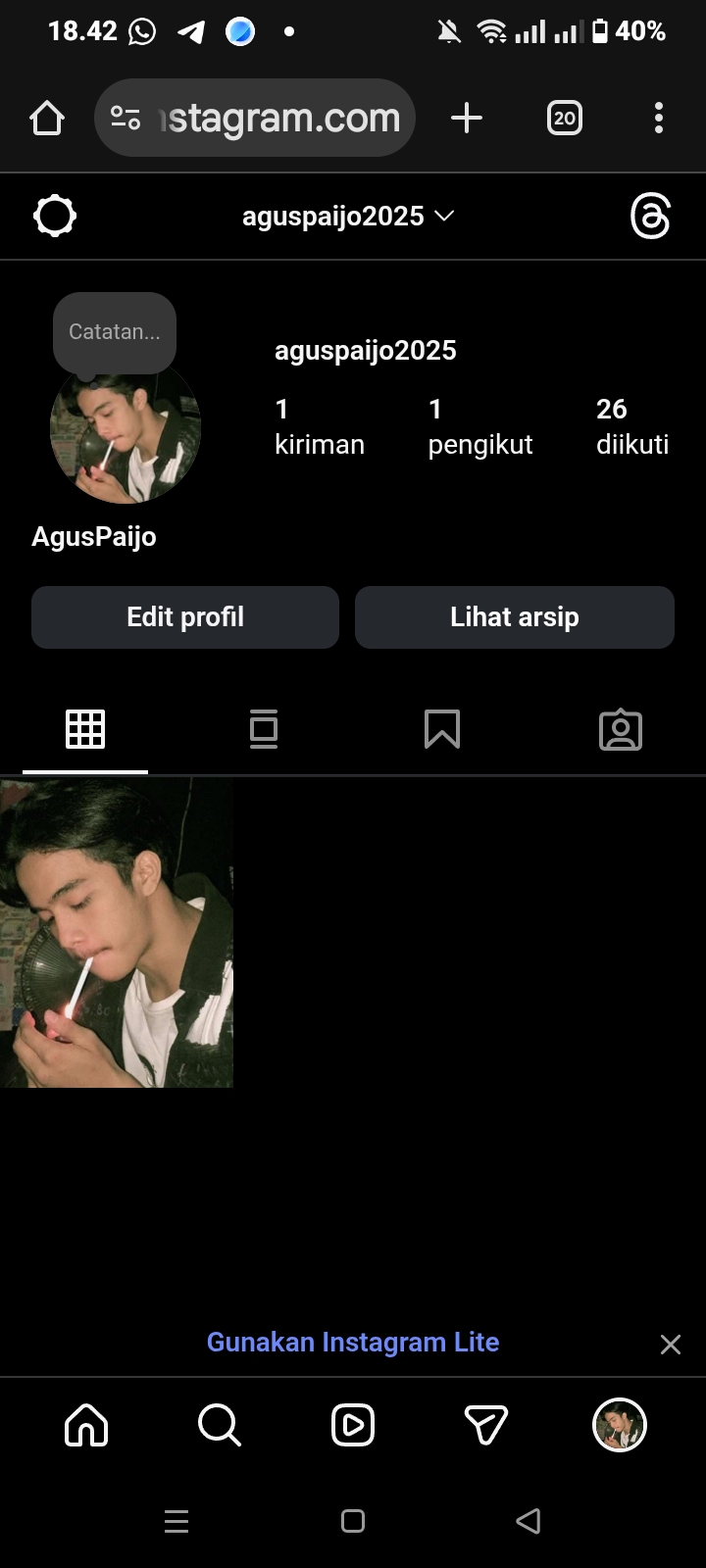Go to the Instagram home feed
This screenshot has height=1568, width=706.
[86, 1425]
